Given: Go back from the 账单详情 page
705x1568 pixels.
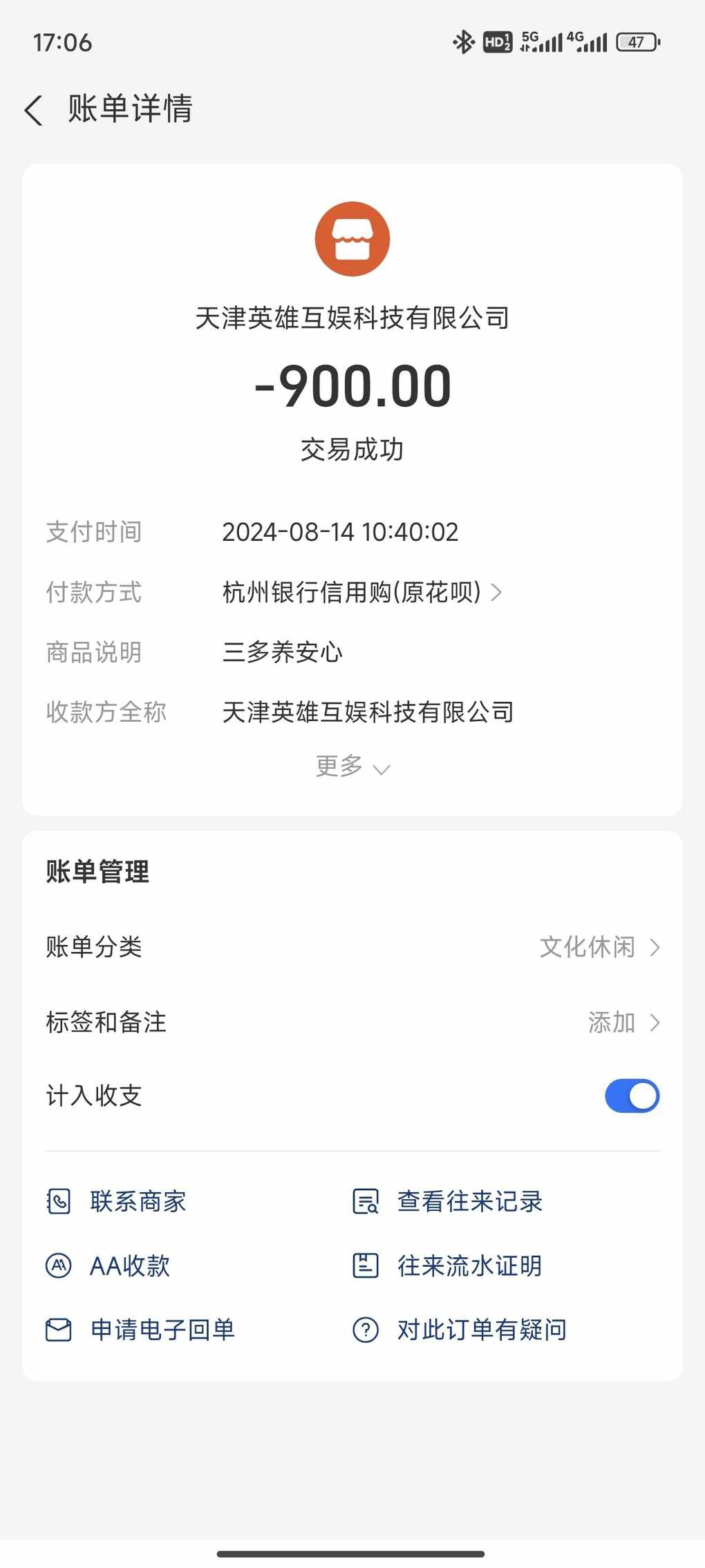Looking at the screenshot, I should click(33, 111).
